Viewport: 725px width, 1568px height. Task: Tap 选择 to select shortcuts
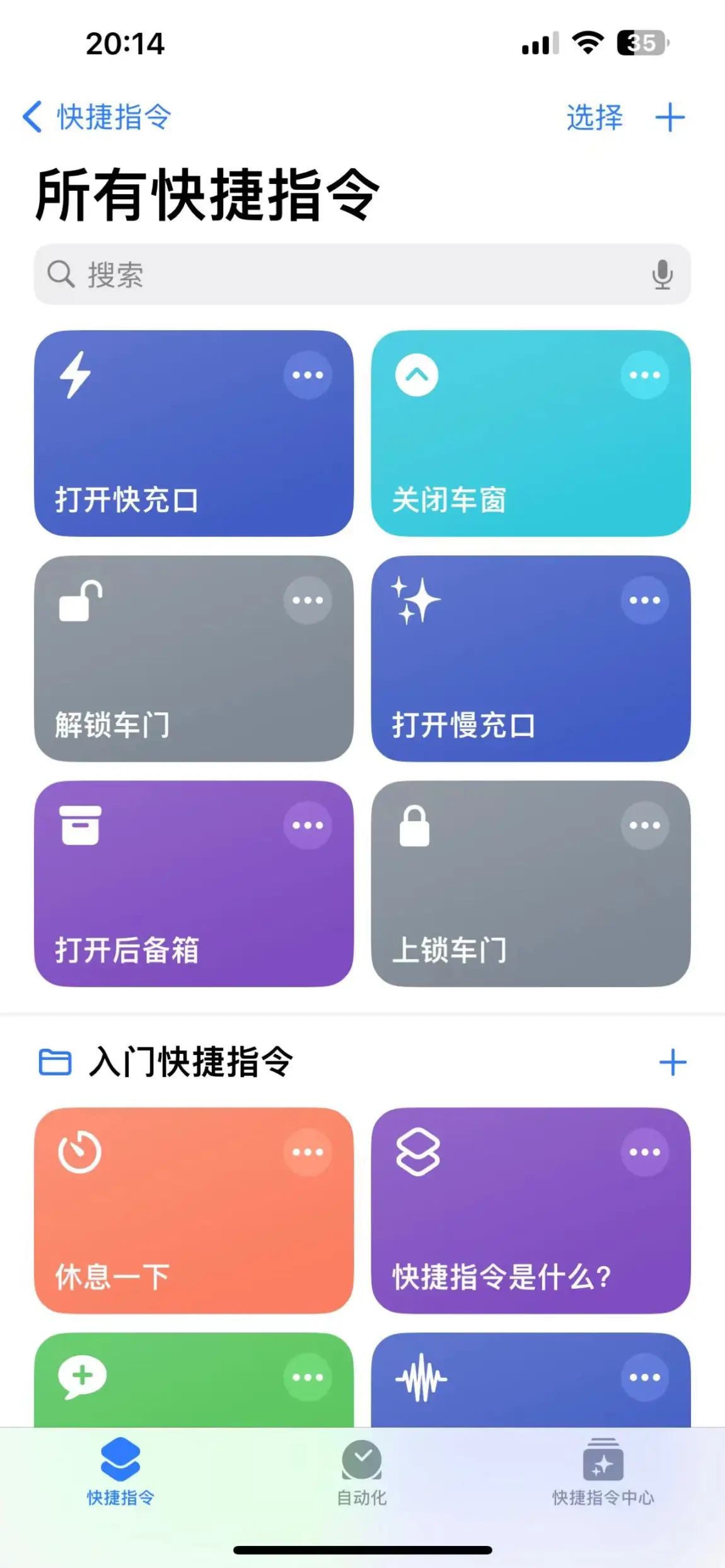[594, 117]
